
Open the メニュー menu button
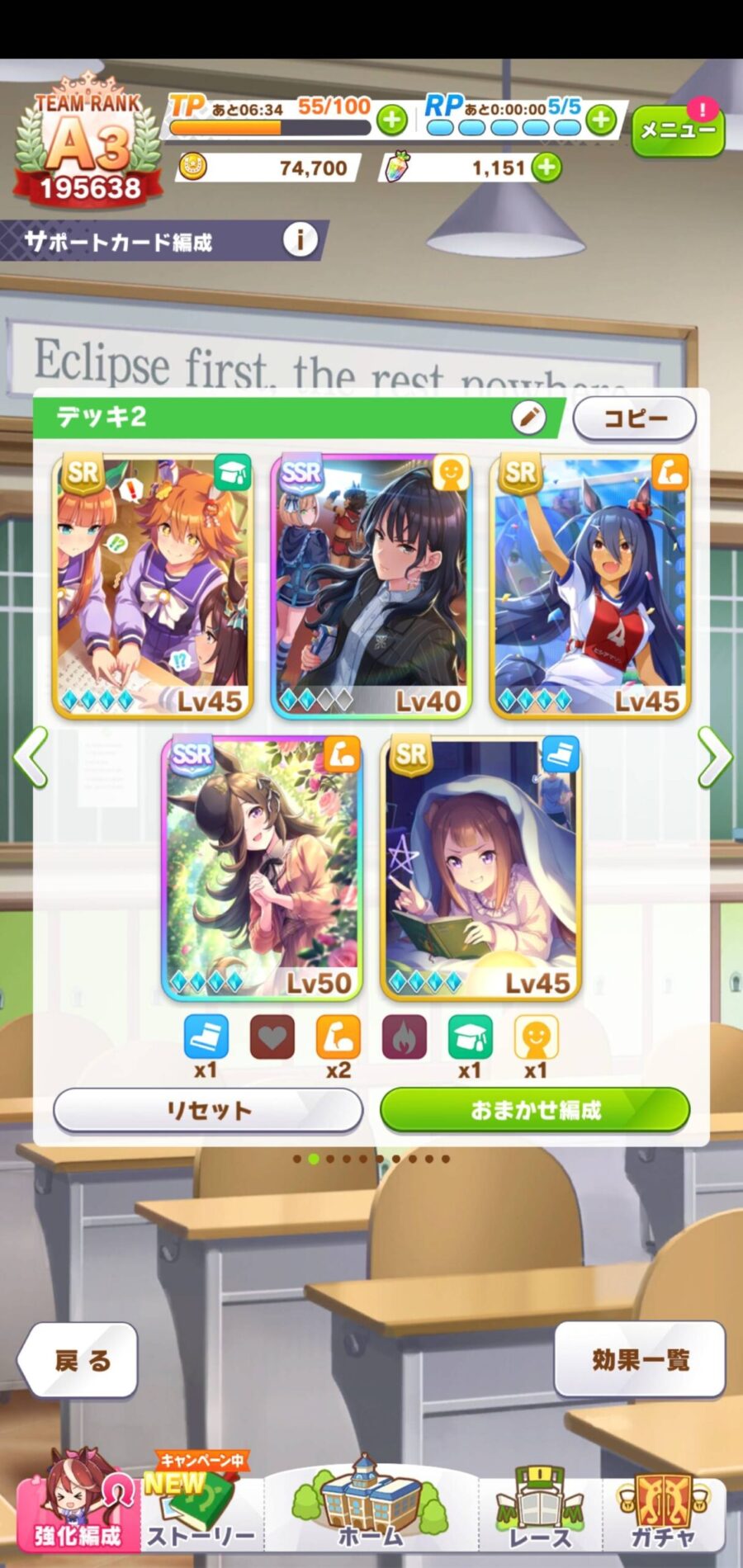[x=677, y=130]
